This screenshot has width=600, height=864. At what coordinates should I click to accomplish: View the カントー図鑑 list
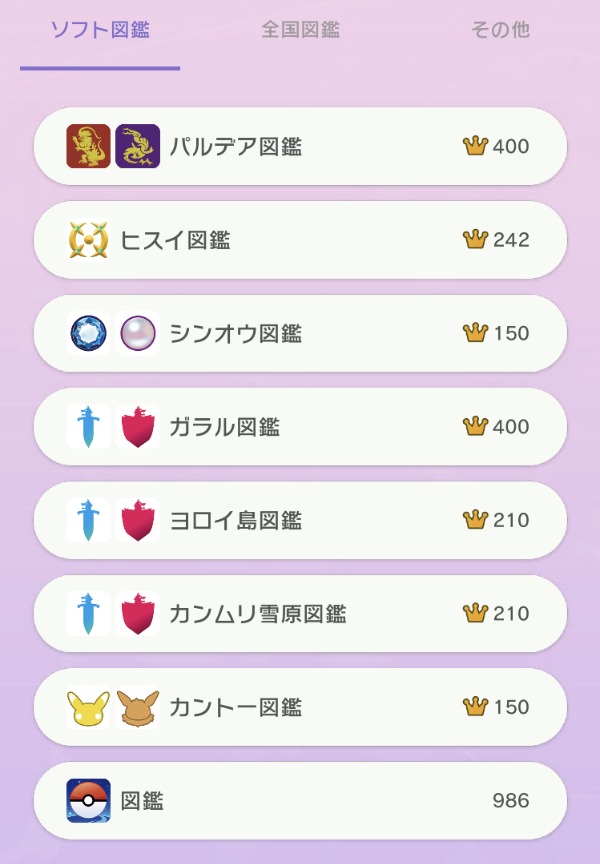(300, 708)
